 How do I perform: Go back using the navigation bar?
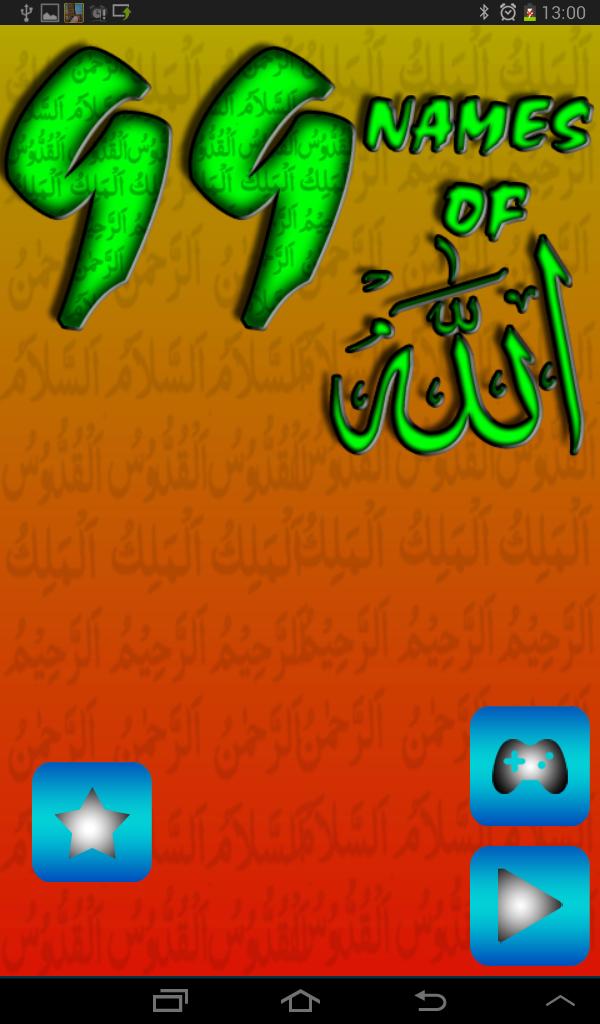(430, 1000)
